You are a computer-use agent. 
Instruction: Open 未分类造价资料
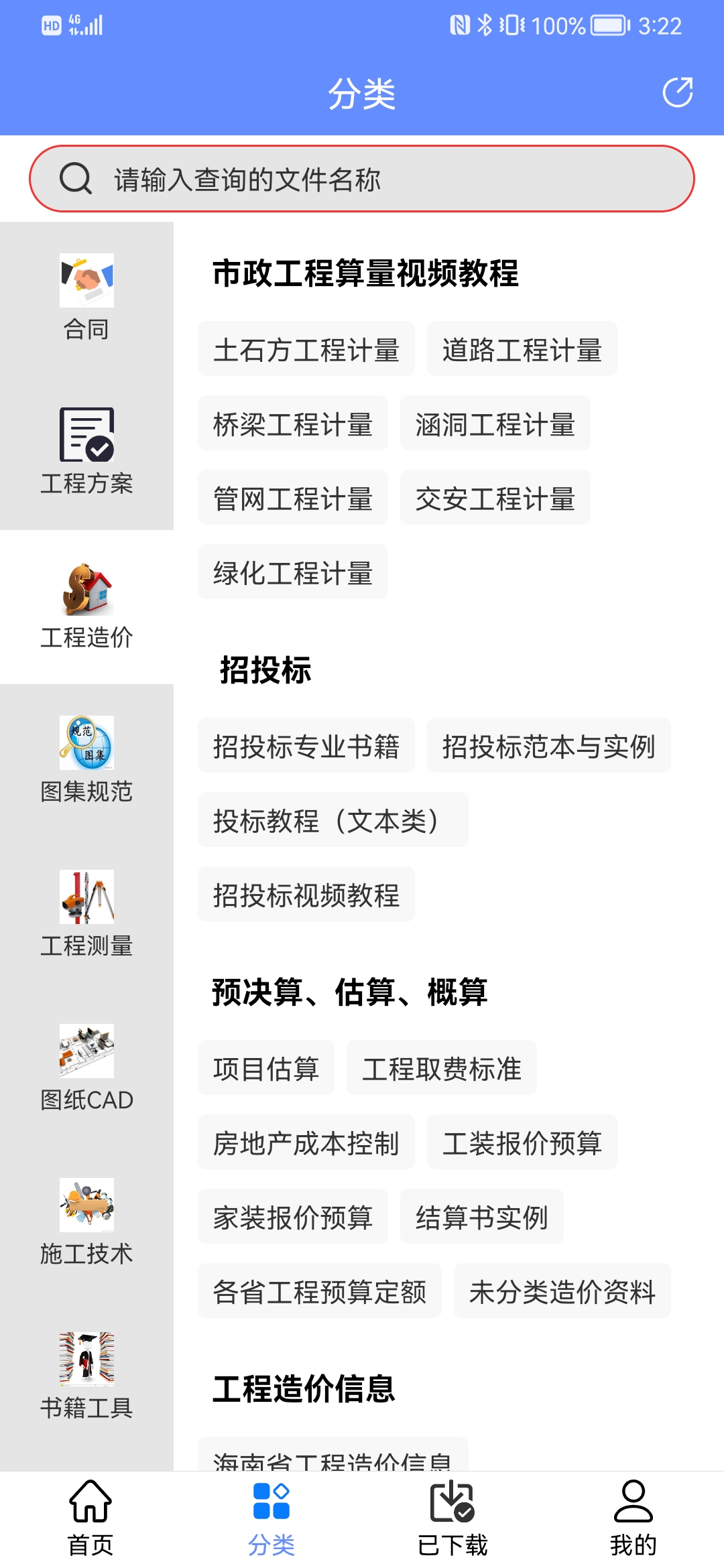coord(562,1291)
